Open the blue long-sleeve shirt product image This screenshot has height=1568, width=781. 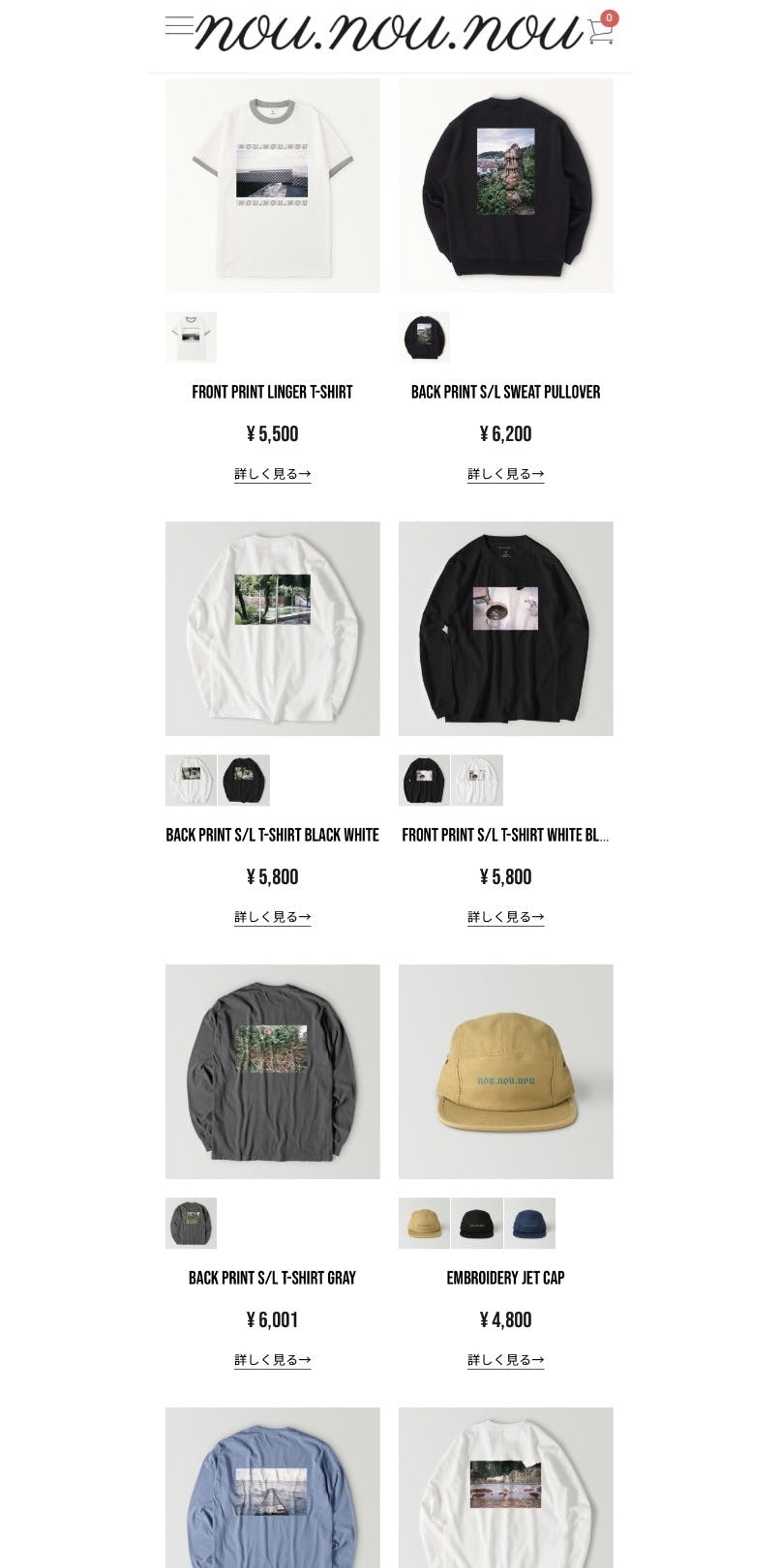point(273,1488)
